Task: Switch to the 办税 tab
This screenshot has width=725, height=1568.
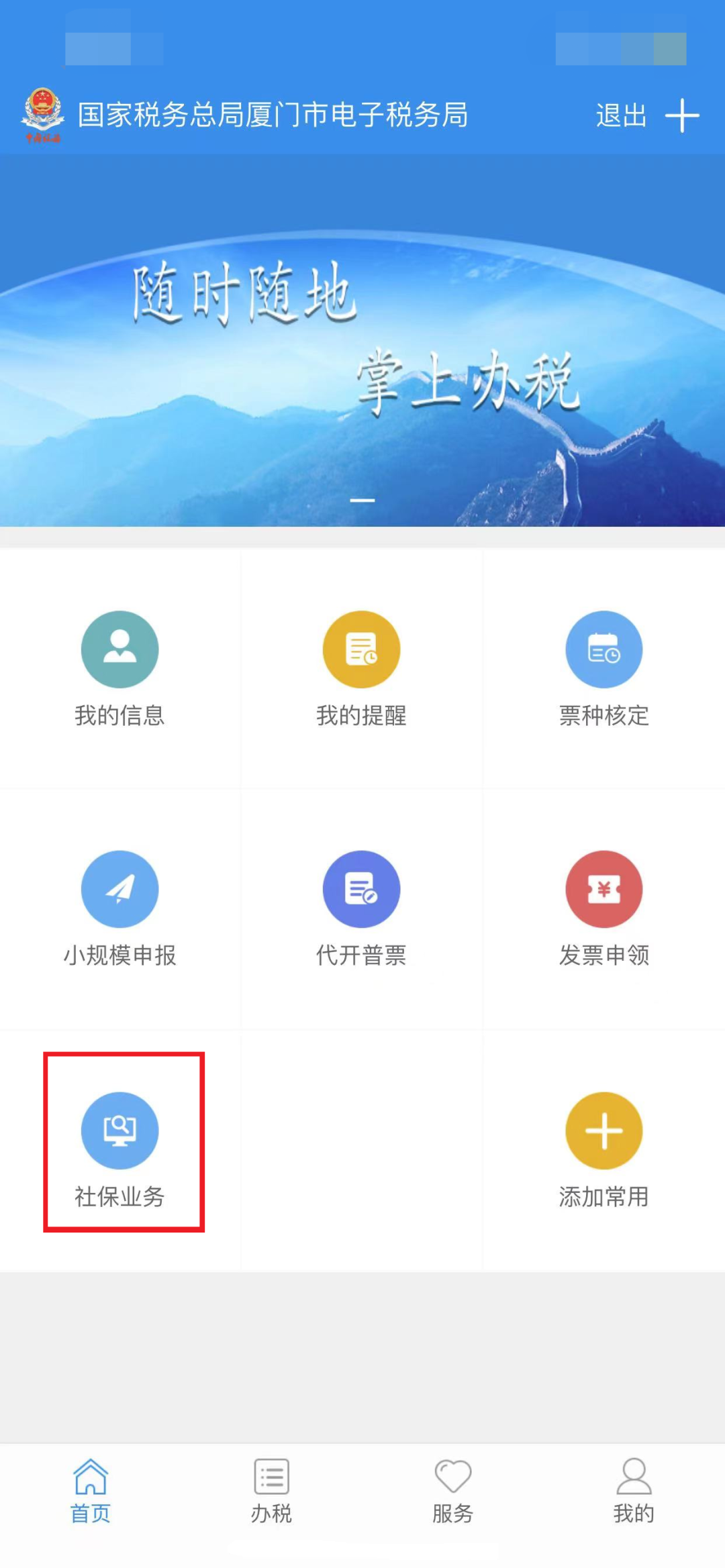Action: click(271, 1491)
